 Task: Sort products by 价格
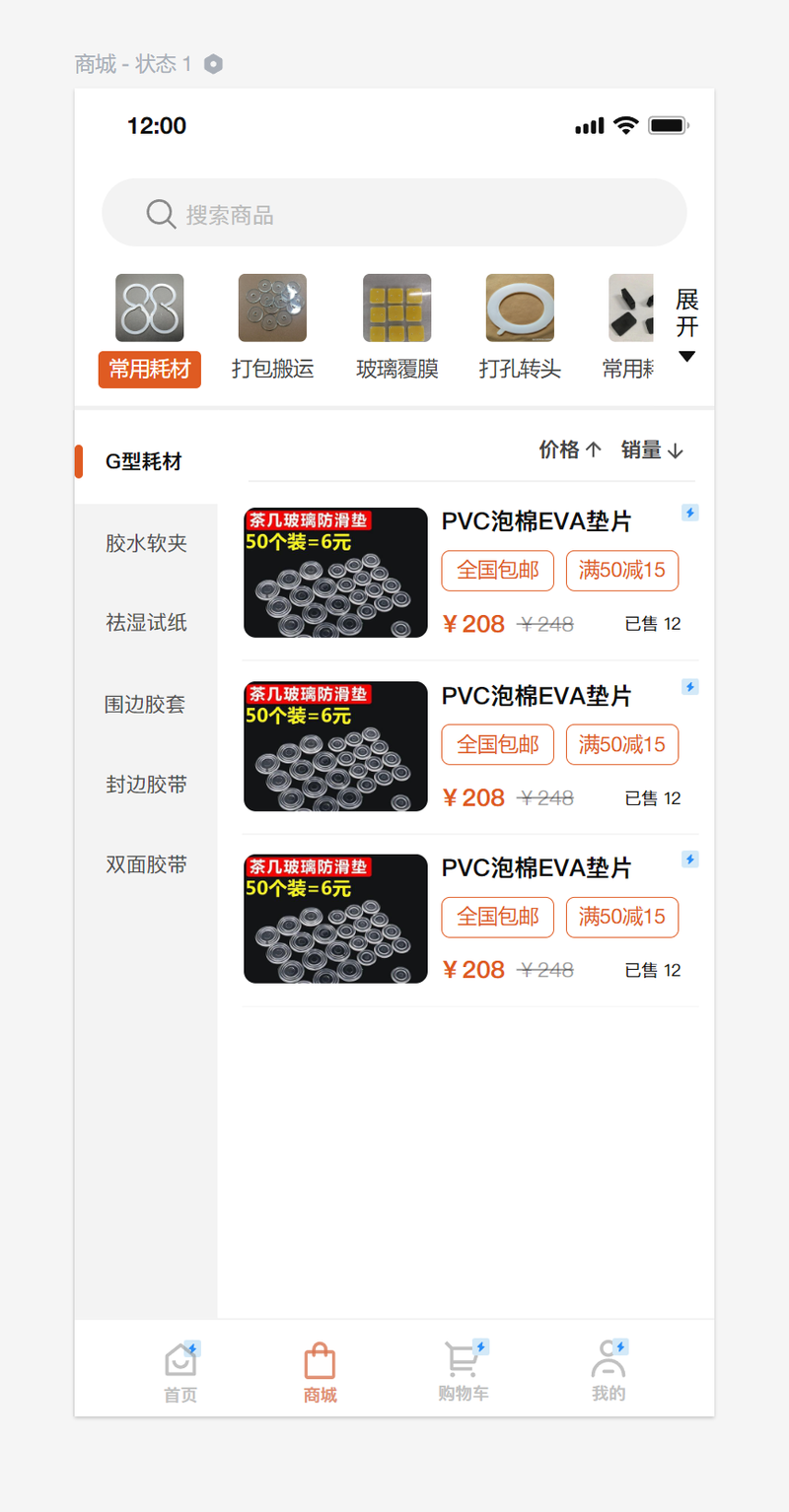click(569, 450)
